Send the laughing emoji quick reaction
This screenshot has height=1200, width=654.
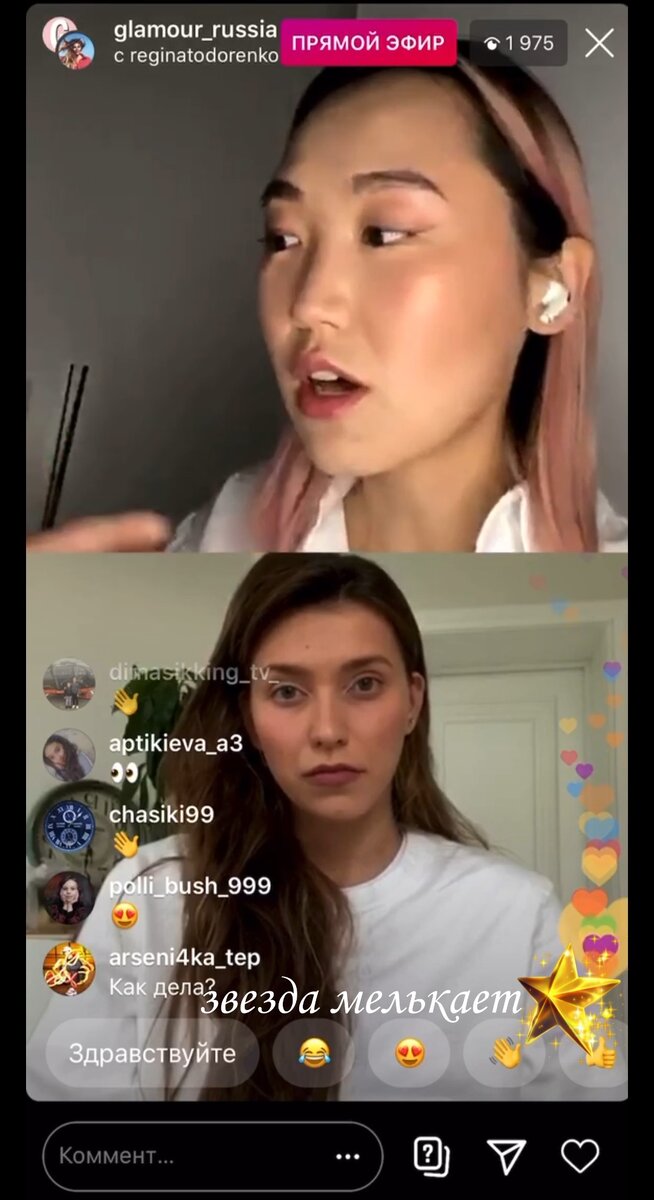[x=313, y=1053]
